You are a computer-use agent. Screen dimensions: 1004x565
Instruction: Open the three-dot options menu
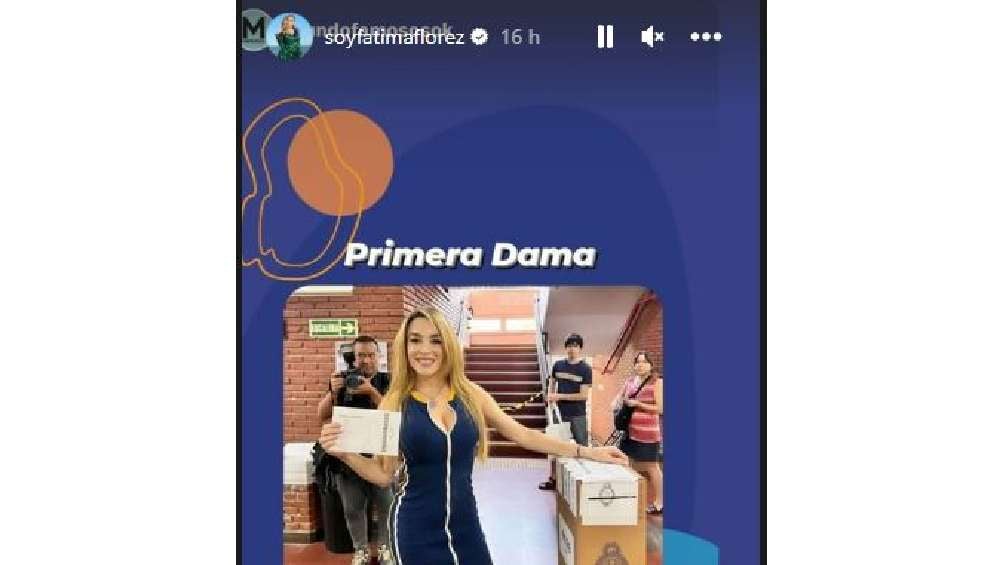tap(705, 37)
